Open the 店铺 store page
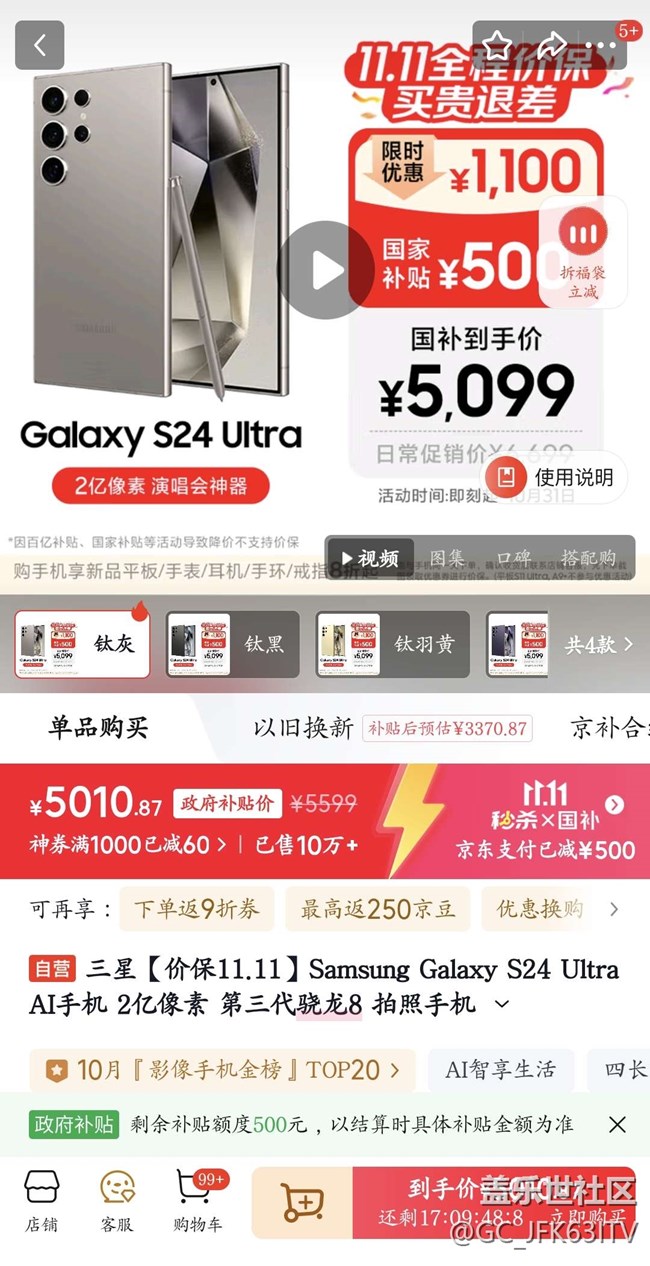650x1266 pixels. (x=41, y=1202)
